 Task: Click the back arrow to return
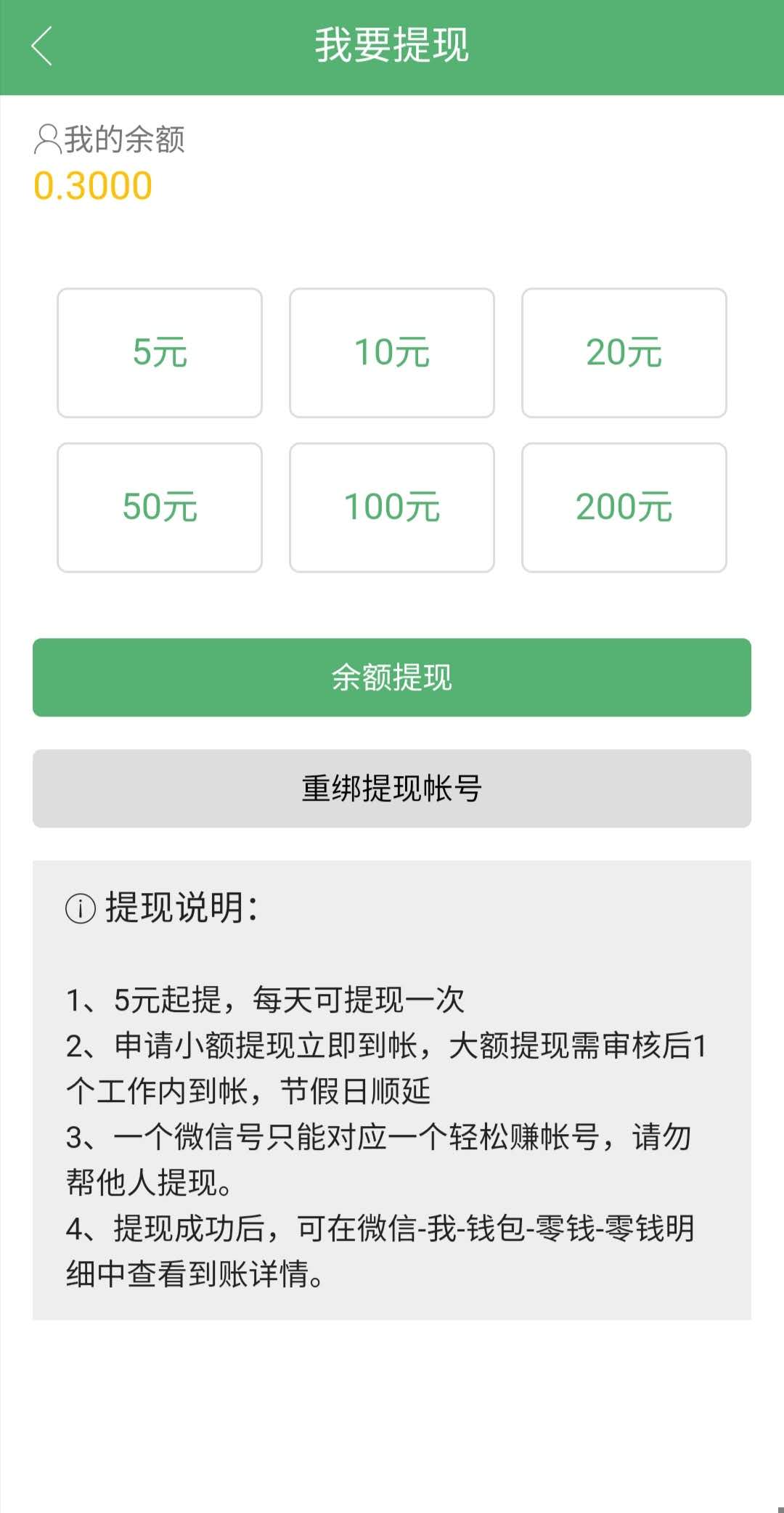41,47
